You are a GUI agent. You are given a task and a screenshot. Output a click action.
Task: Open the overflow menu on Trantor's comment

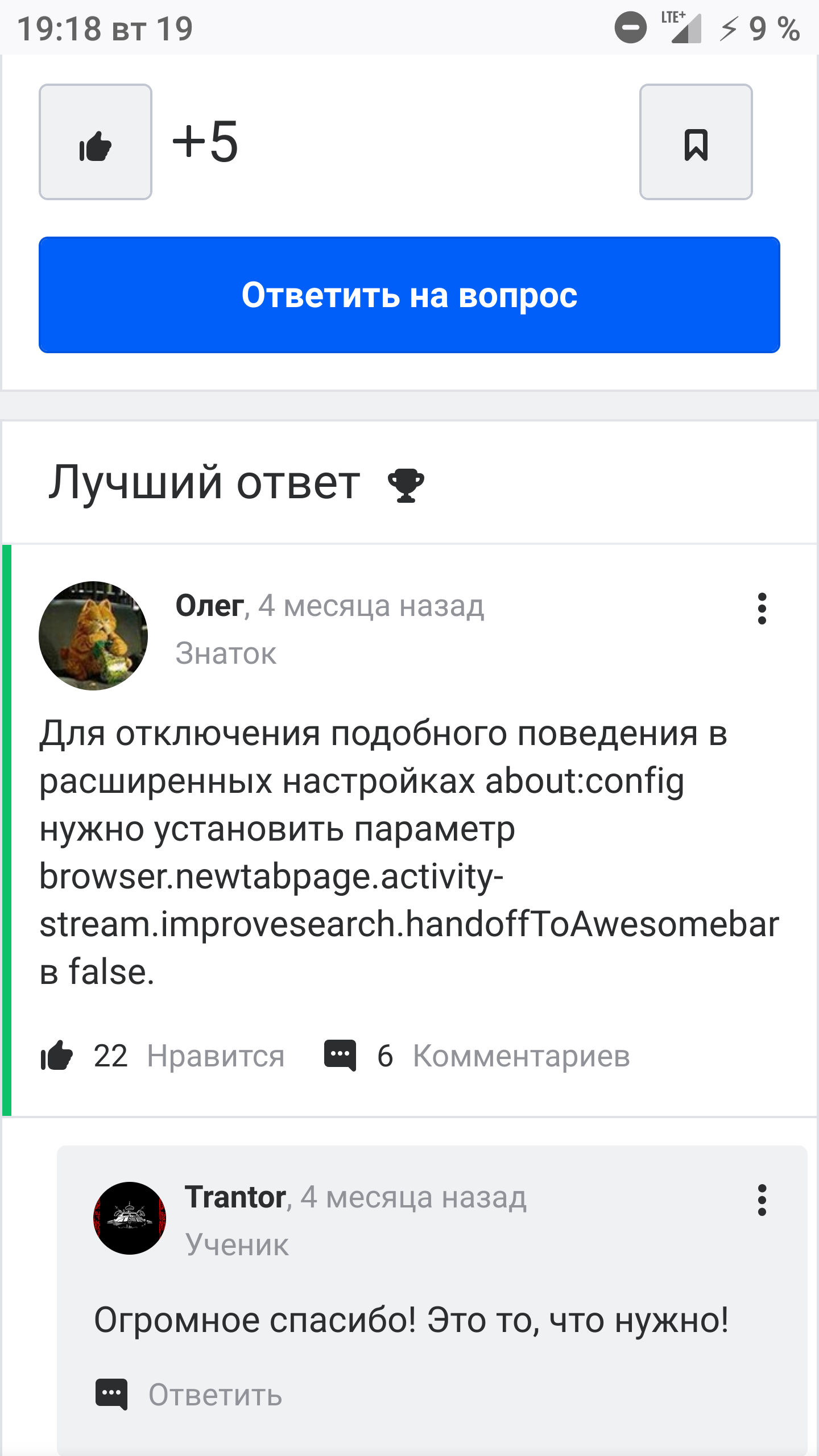(x=762, y=1200)
